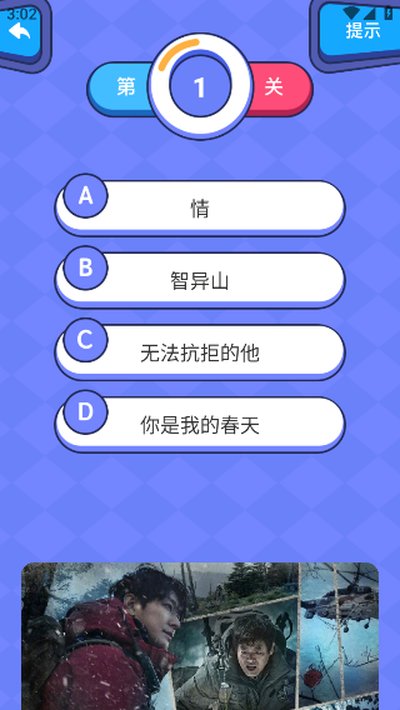Choose answer B 智异山
The image size is (400, 710).
point(200,278)
